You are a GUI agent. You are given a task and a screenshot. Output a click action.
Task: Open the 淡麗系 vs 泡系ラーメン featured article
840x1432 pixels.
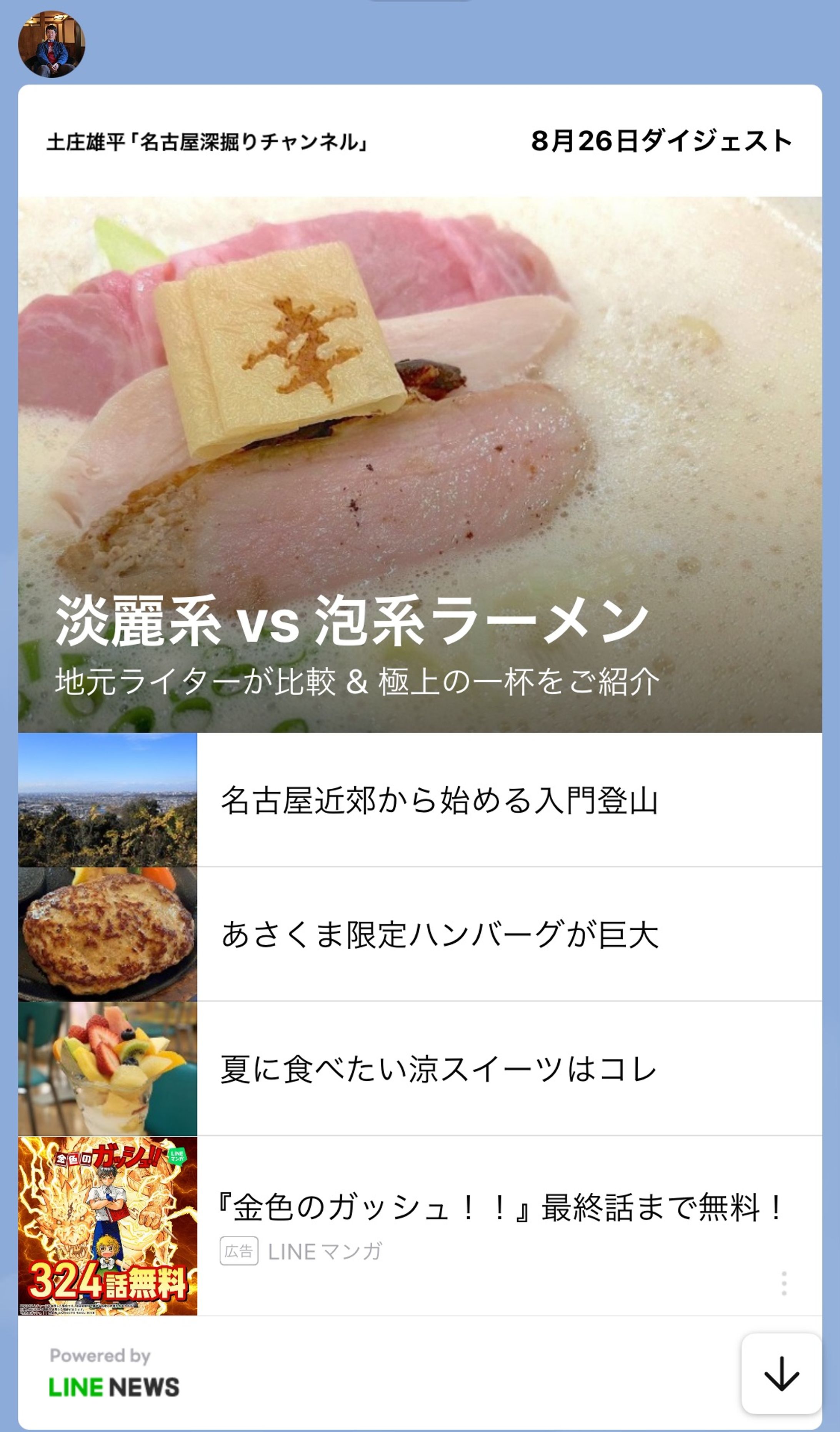(x=420, y=455)
